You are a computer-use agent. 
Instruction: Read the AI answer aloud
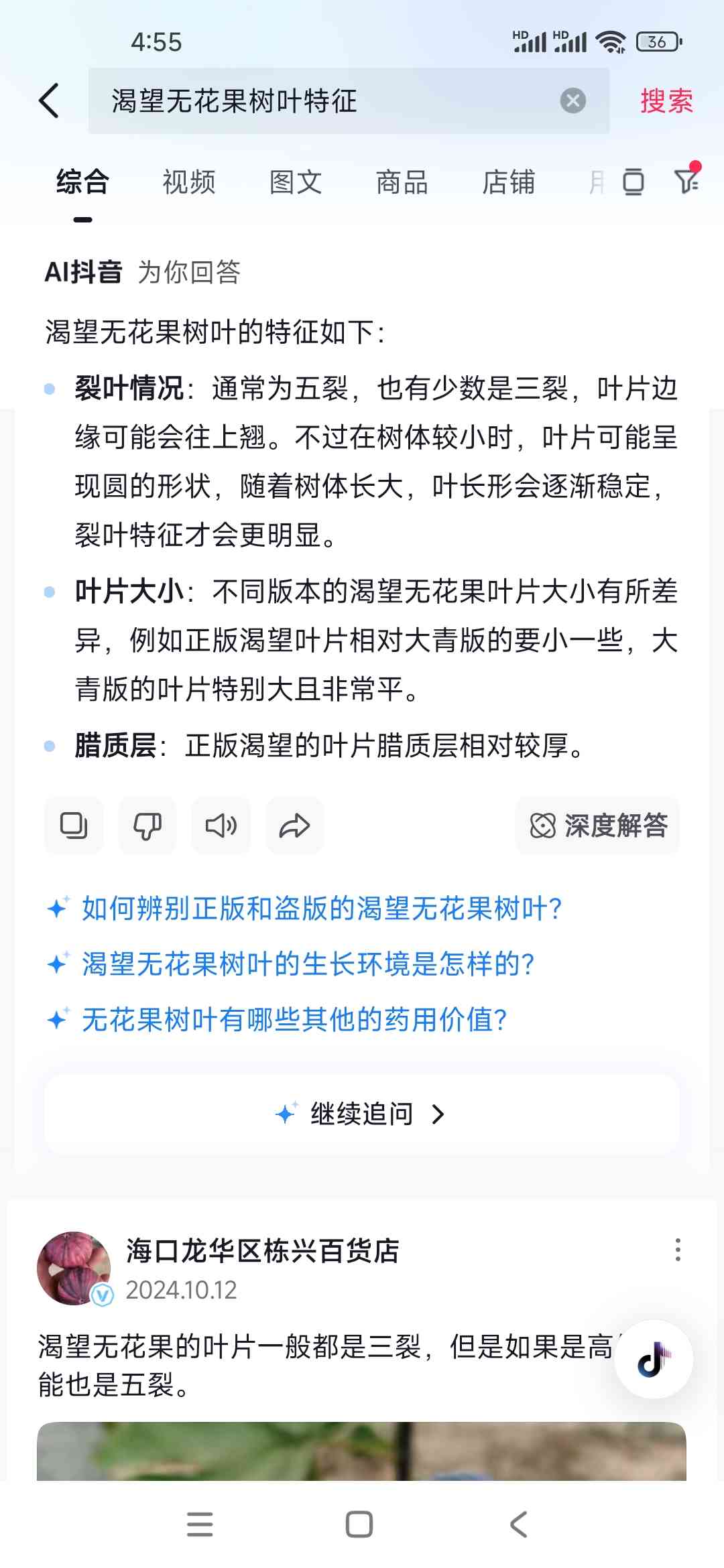tap(221, 826)
